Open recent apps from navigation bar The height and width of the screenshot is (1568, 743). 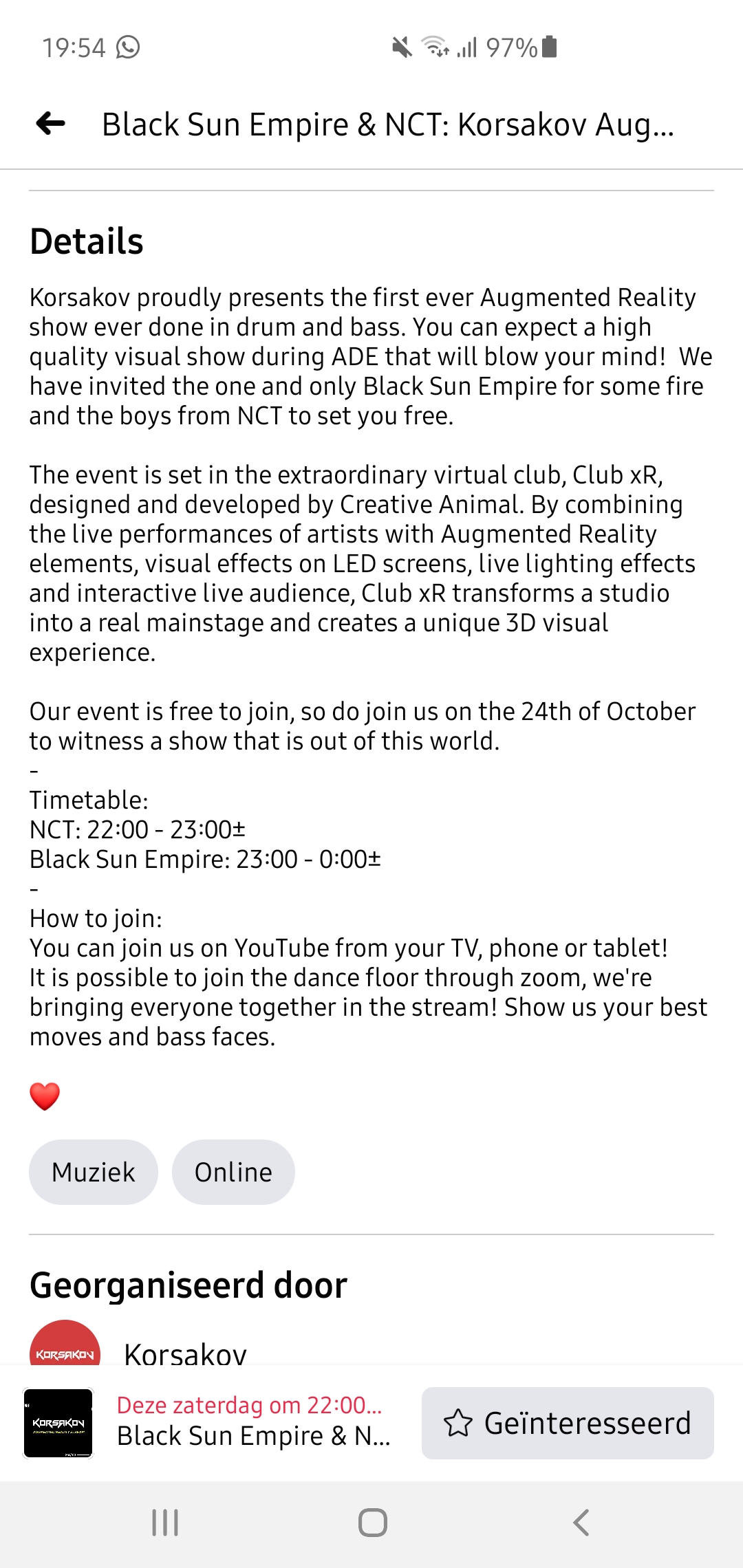[x=165, y=1523]
